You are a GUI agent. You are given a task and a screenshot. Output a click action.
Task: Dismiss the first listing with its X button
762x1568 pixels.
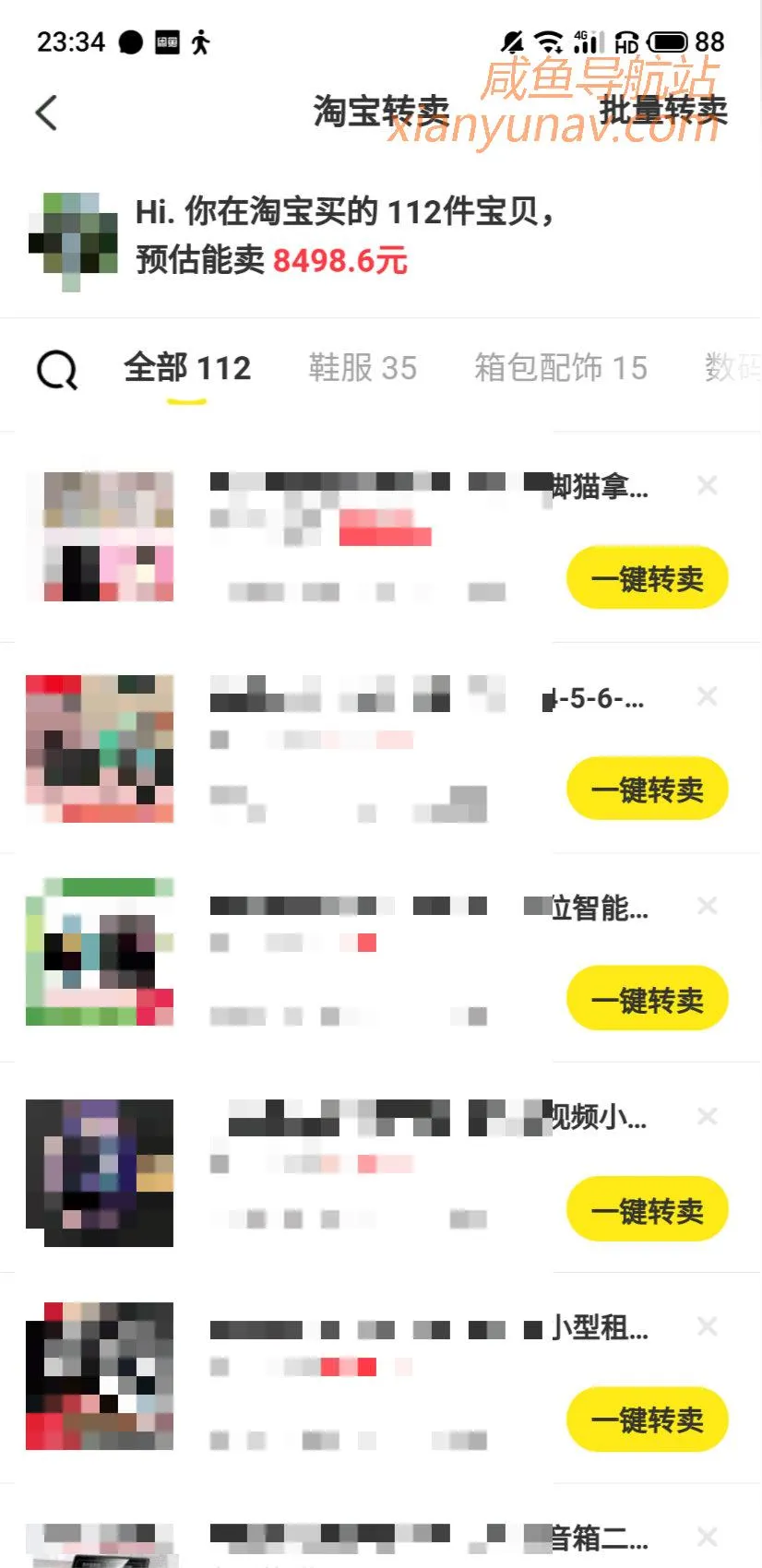point(707,485)
